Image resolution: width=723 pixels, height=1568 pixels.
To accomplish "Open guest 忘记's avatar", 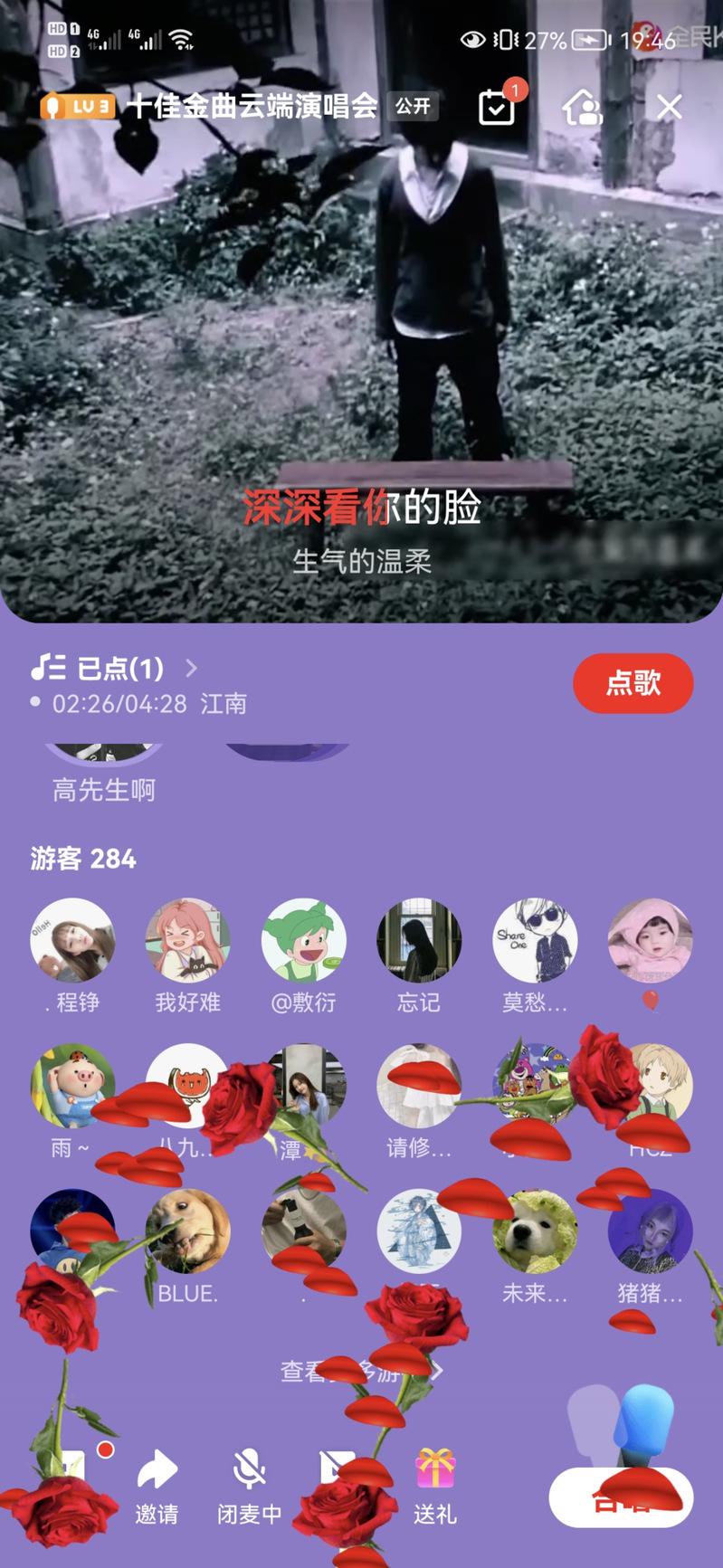I will [x=418, y=941].
